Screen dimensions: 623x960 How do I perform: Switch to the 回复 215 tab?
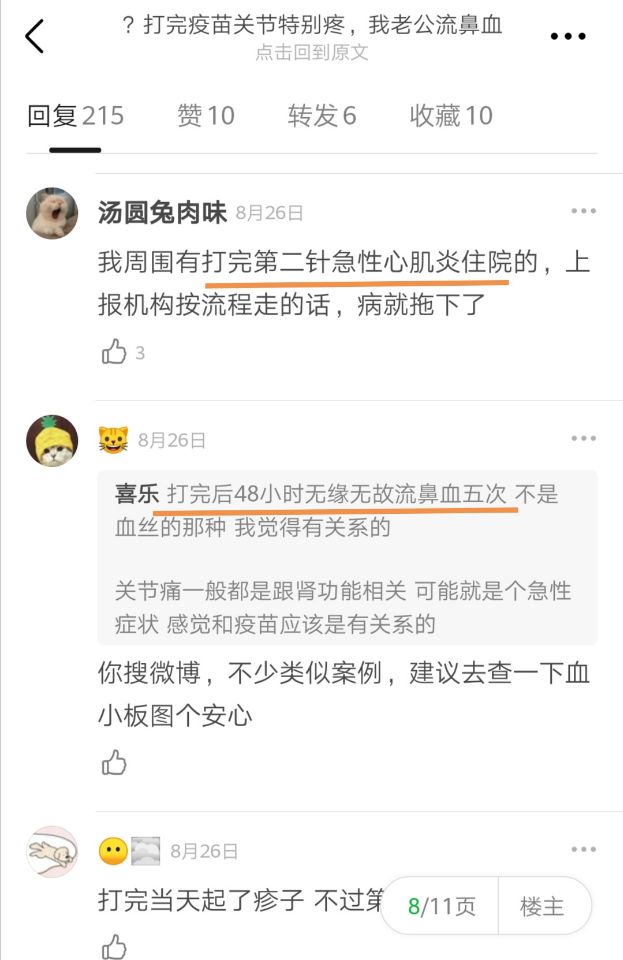pyautogui.click(x=75, y=116)
